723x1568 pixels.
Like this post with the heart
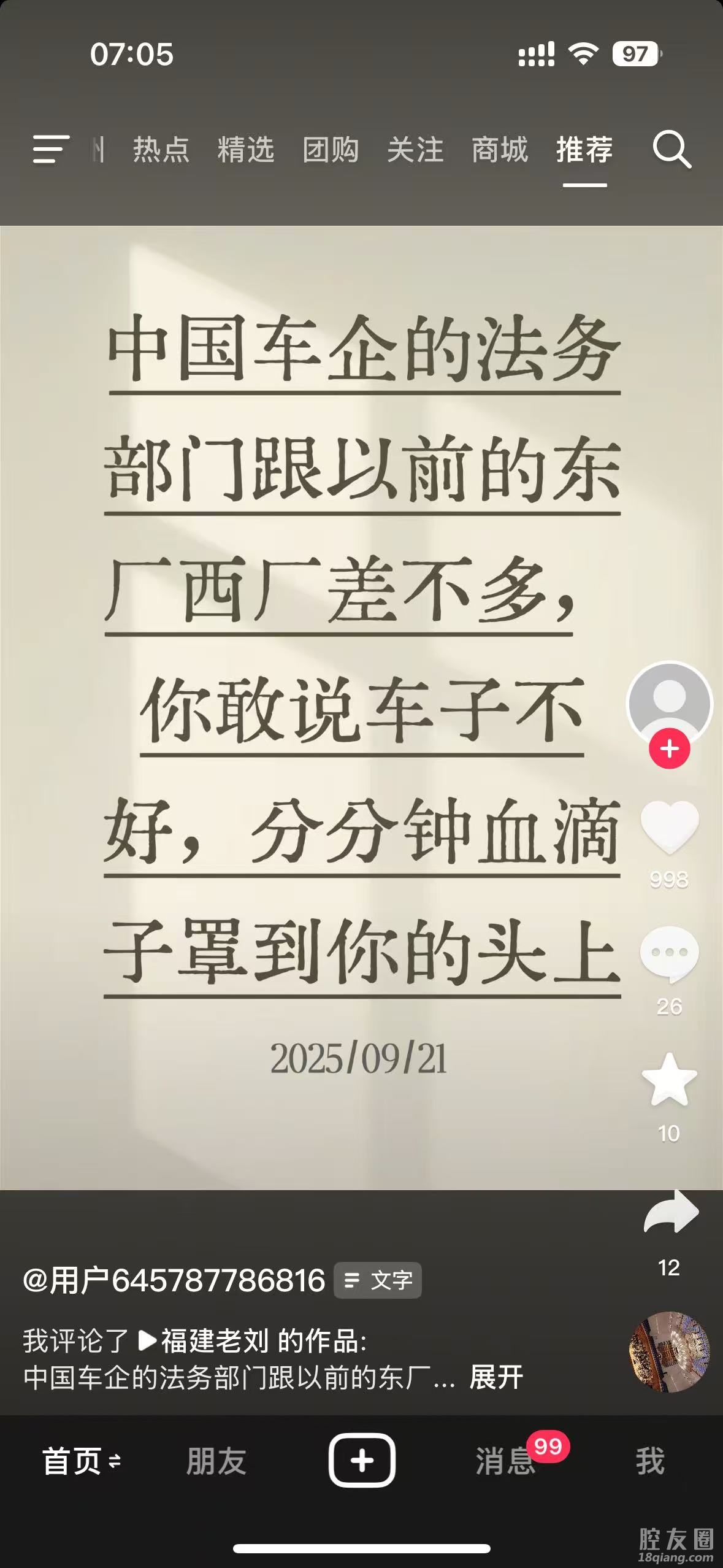669,827
